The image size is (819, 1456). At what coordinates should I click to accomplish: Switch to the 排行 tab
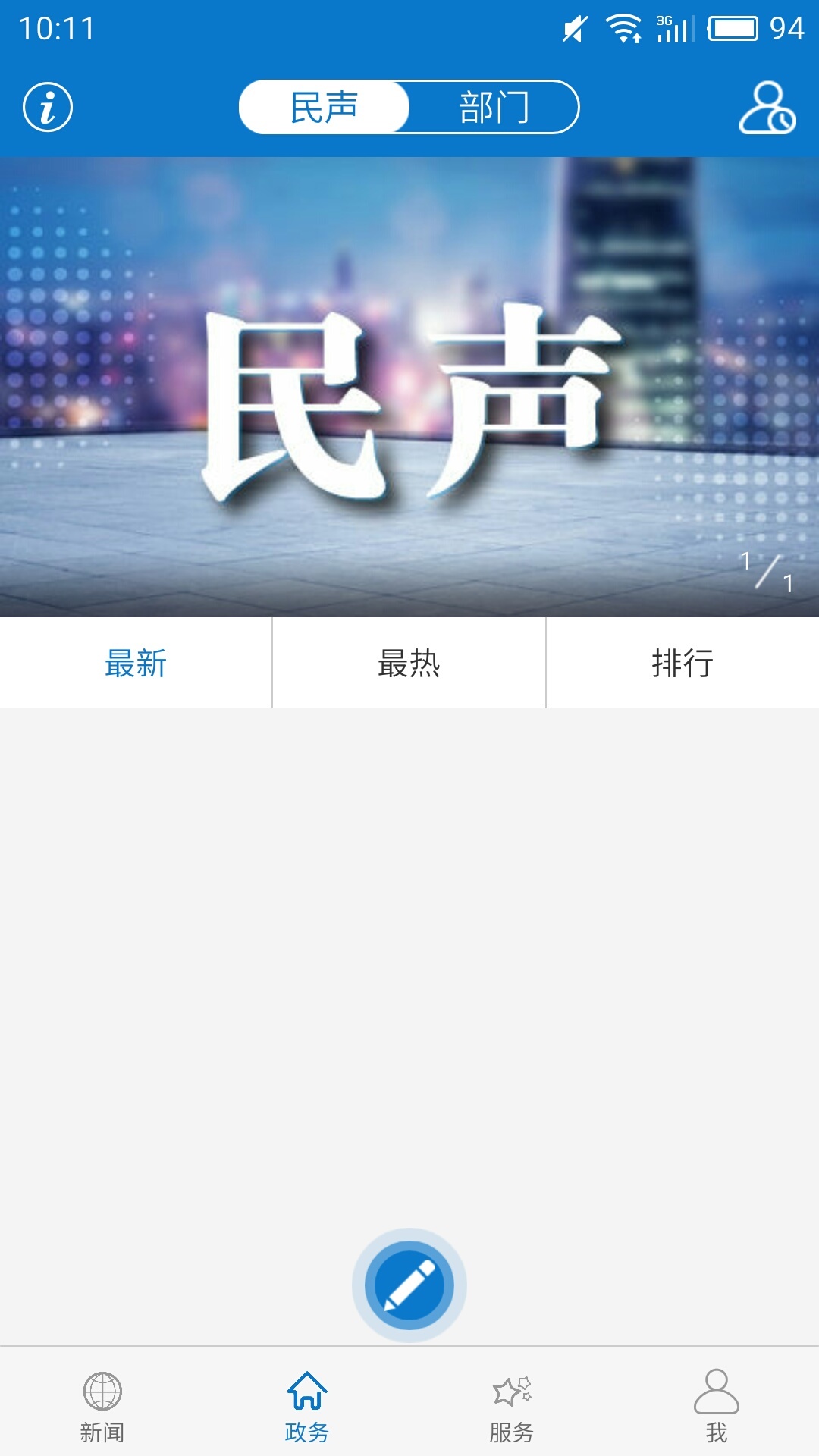click(x=682, y=663)
